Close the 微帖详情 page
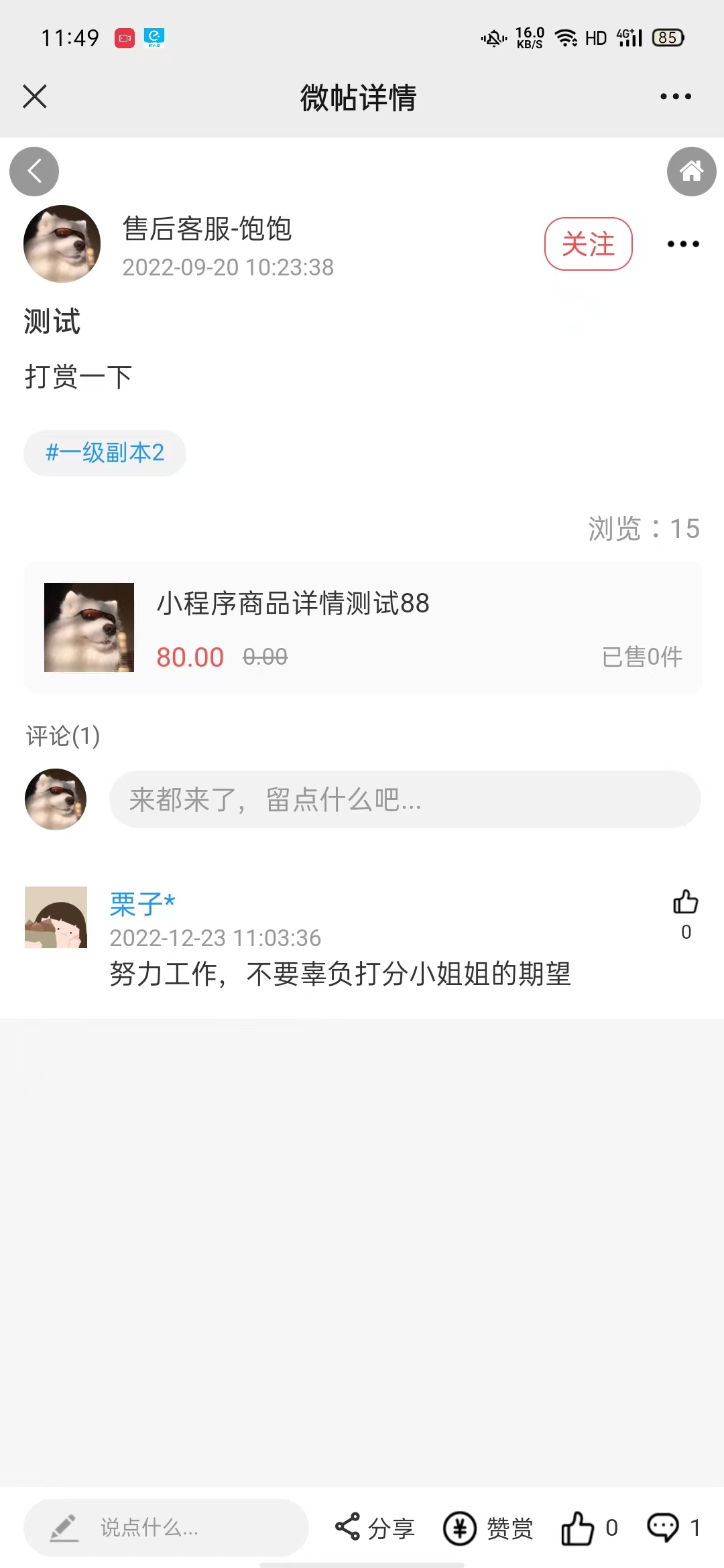The height and width of the screenshot is (1568, 724). click(35, 96)
